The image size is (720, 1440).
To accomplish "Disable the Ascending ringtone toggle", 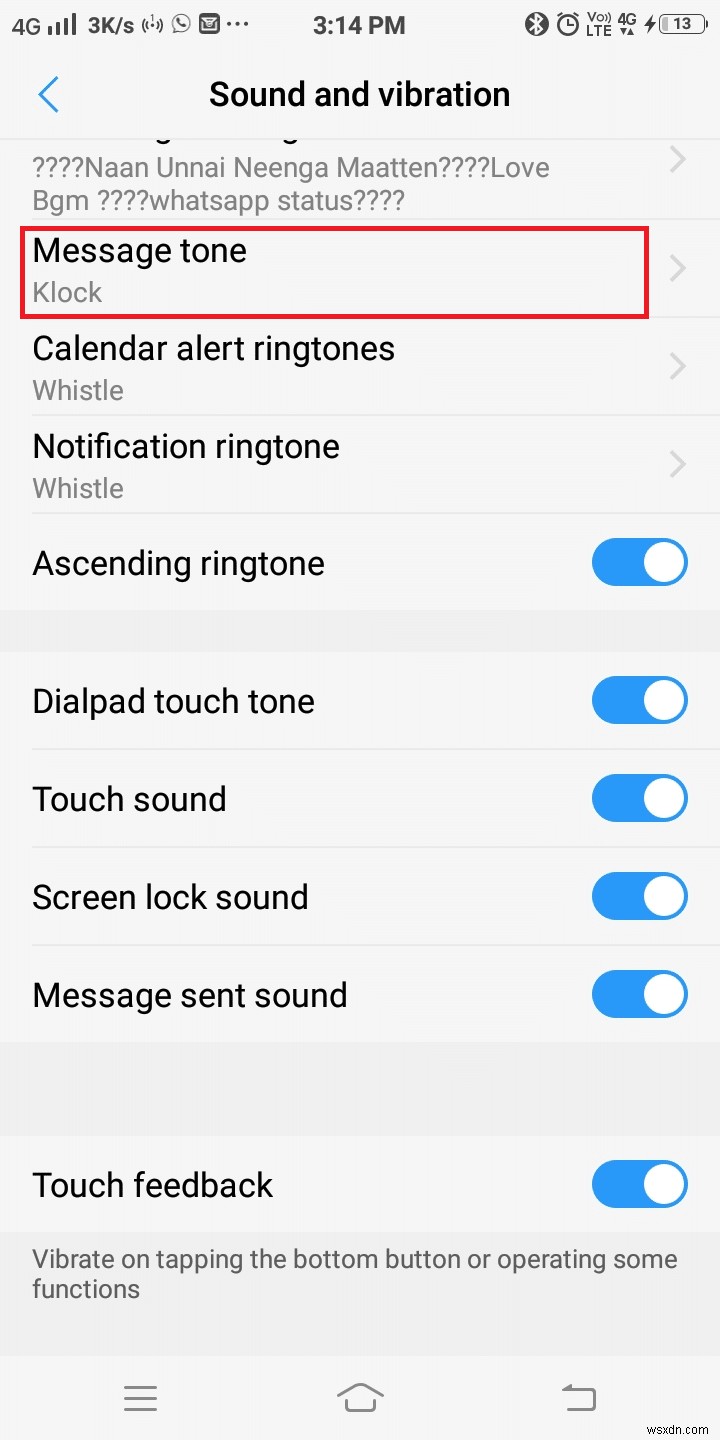I will pyautogui.click(x=639, y=562).
